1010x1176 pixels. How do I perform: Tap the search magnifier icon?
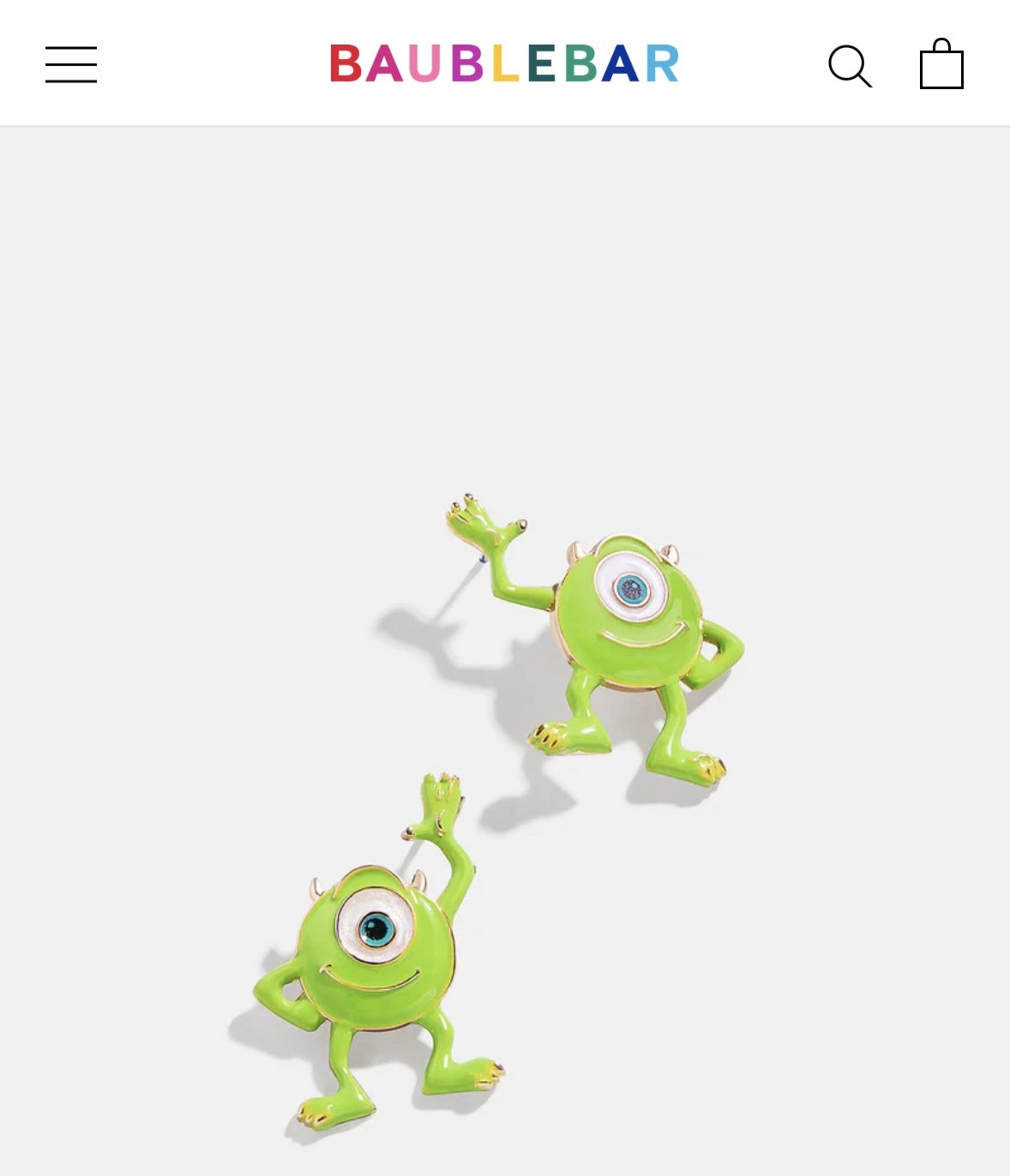[x=849, y=66]
